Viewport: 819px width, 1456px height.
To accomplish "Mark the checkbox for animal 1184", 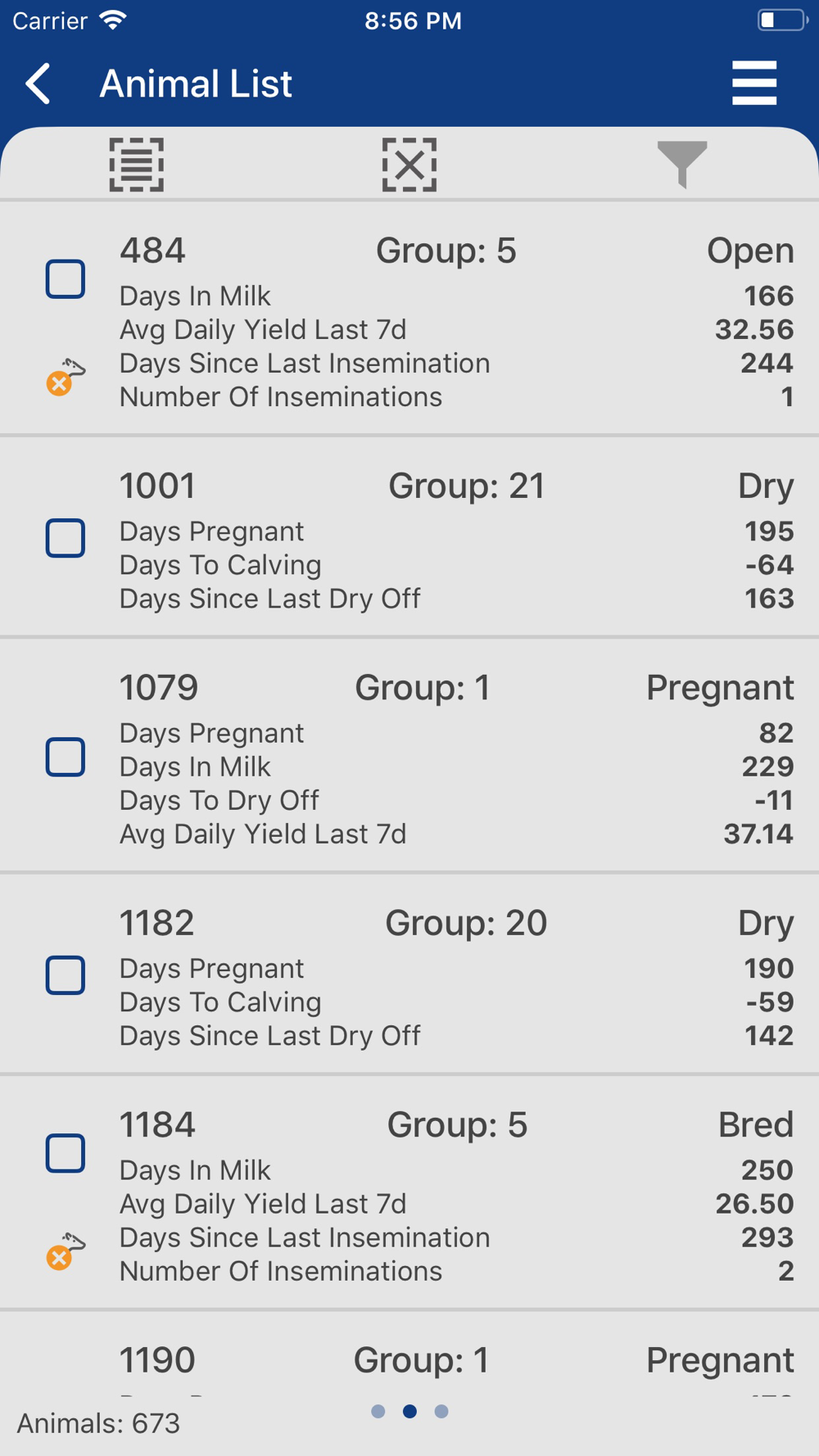I will (66, 1153).
